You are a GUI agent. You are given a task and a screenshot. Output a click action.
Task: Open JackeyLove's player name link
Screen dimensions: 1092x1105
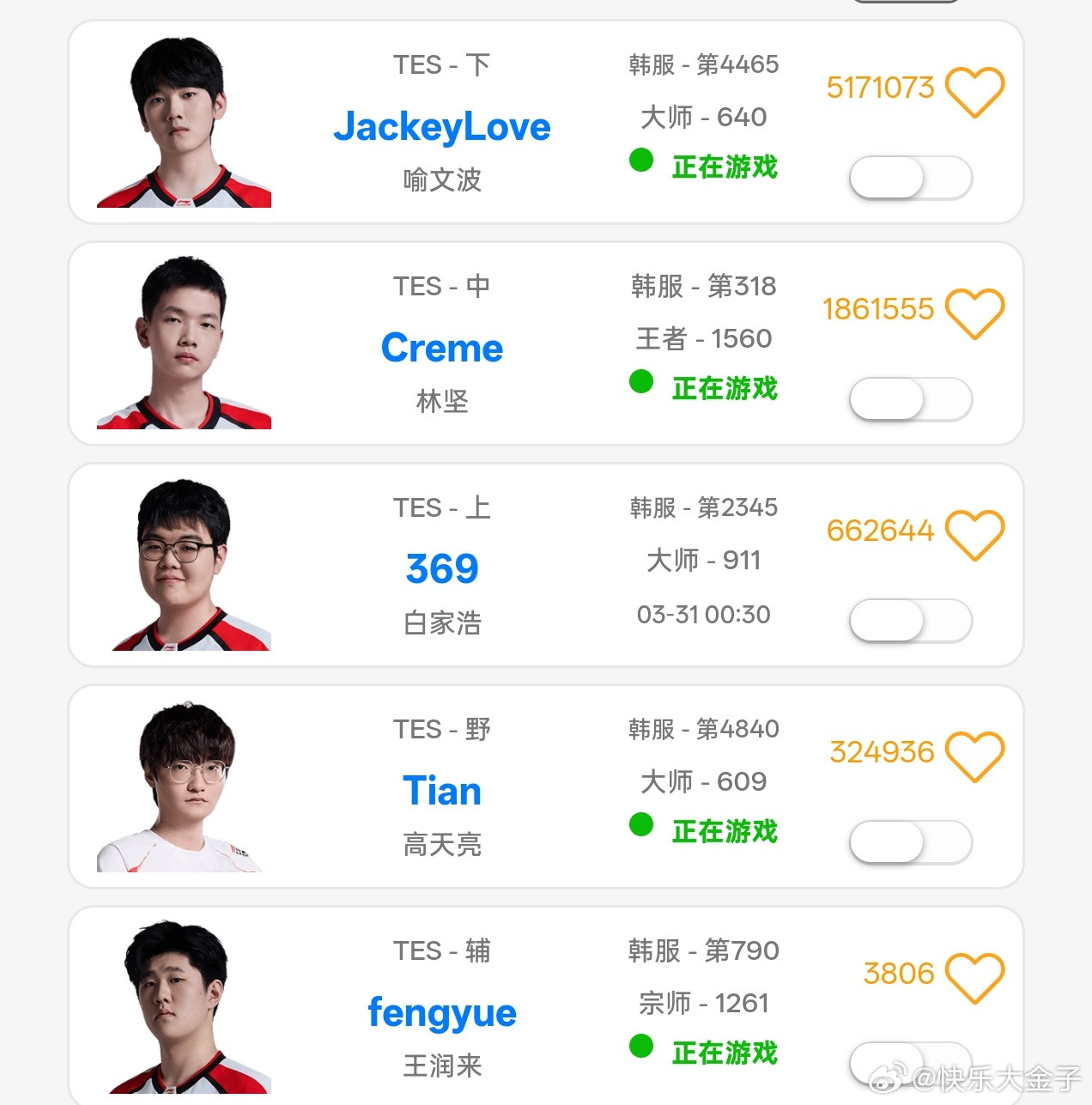[441, 126]
